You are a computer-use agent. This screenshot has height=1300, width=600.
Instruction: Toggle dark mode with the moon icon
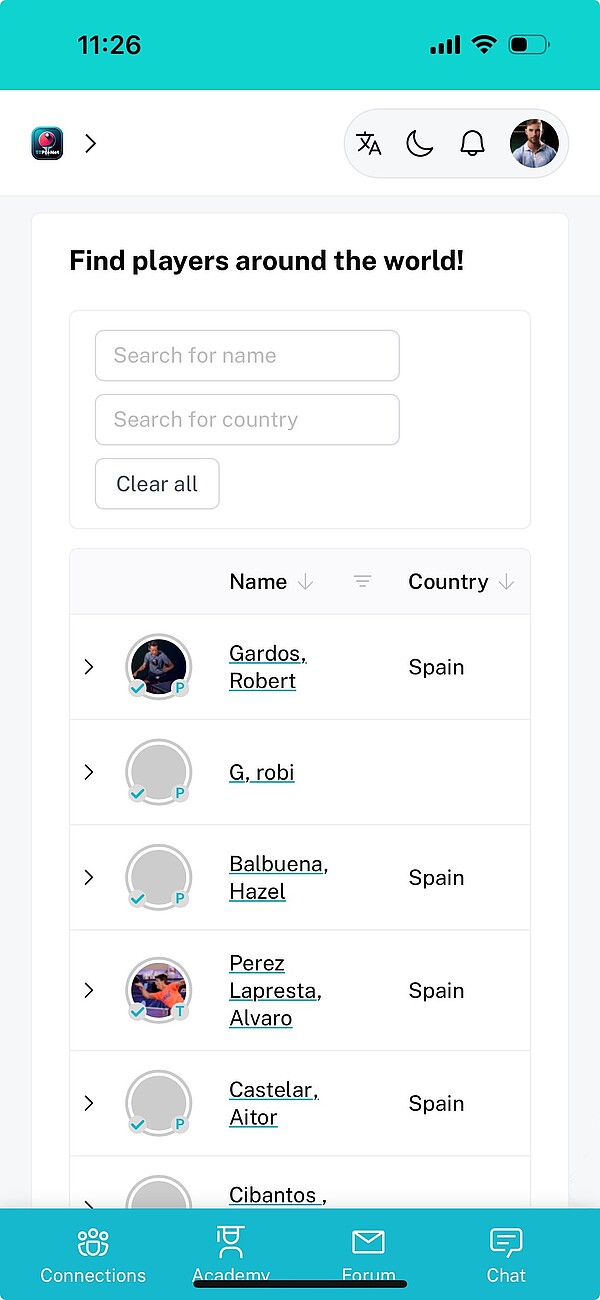tap(420, 144)
